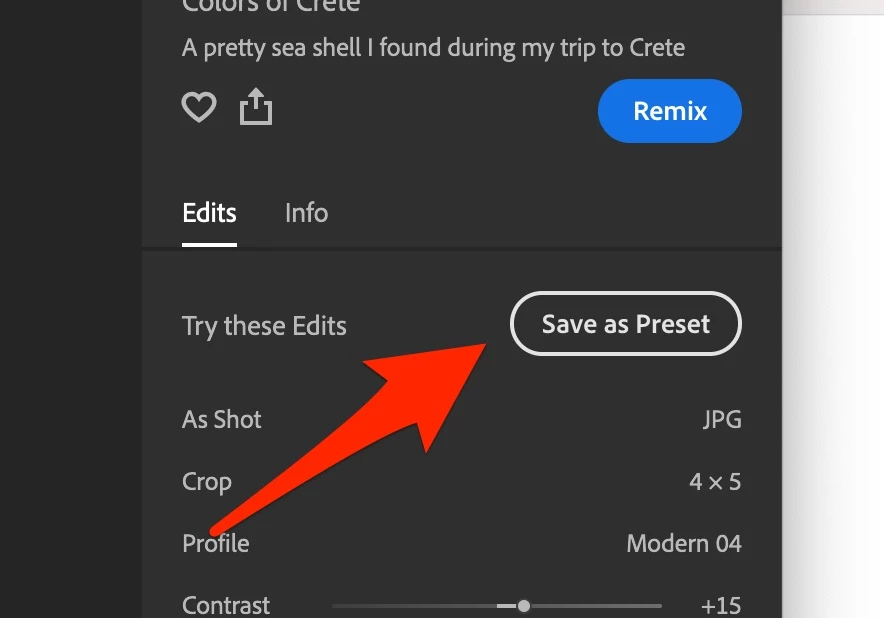Tap the Contrast slider handle
The image size is (884, 618).
point(523,606)
